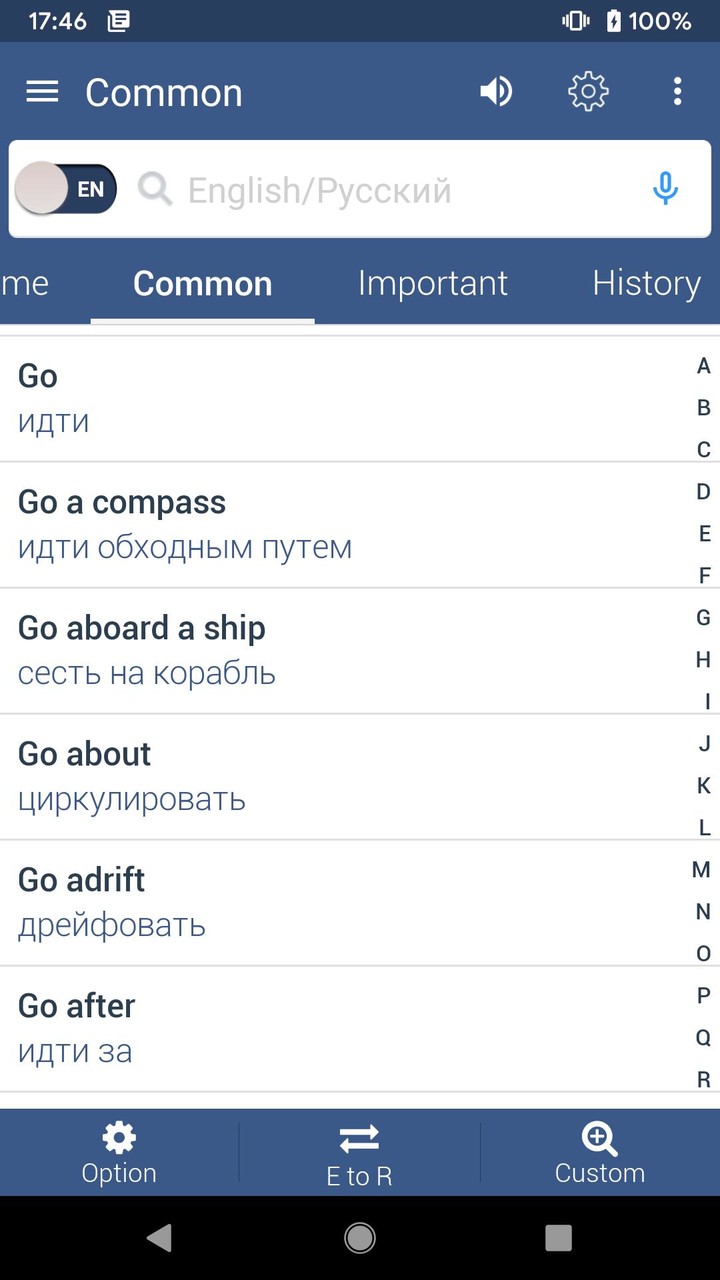Jump to letter G in the alphabet index
This screenshot has width=720, height=1280.
(x=702, y=617)
